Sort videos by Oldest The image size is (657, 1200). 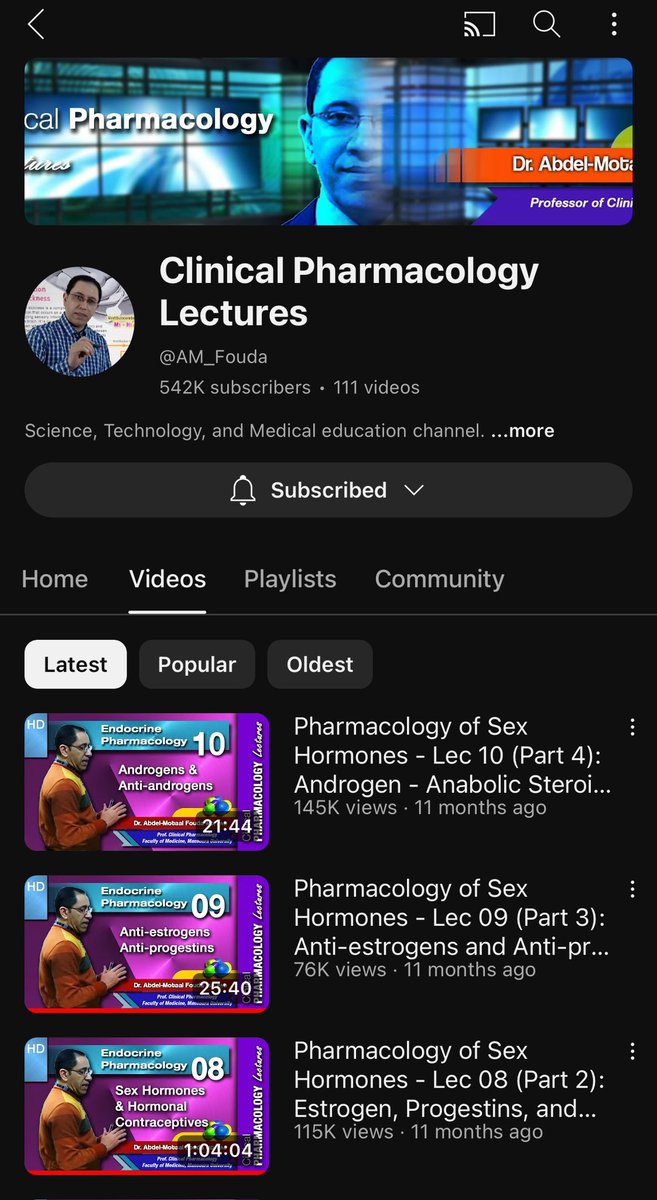[x=320, y=664]
